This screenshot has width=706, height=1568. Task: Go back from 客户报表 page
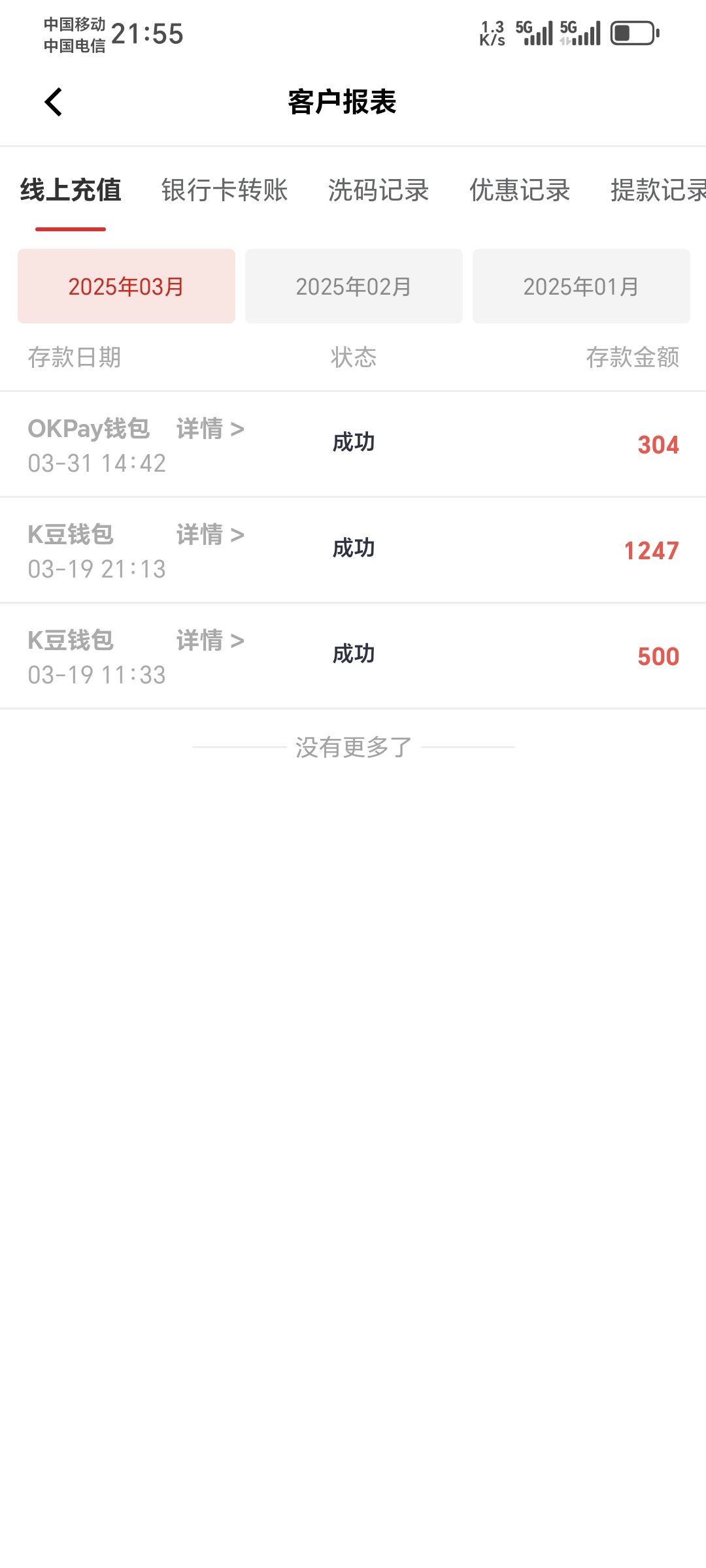click(x=54, y=102)
